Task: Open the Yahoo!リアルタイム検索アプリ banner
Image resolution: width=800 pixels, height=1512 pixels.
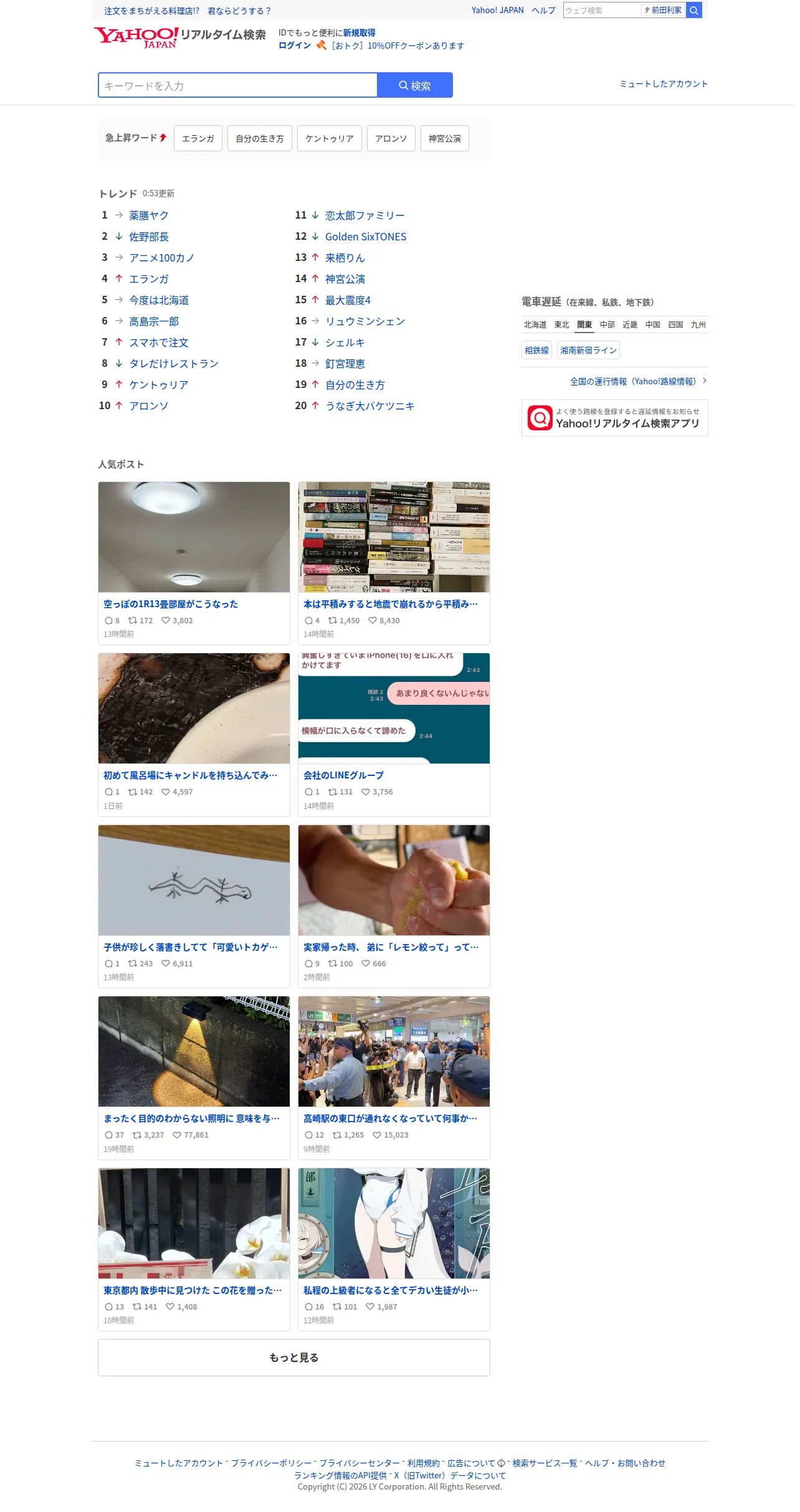Action: 615,418
